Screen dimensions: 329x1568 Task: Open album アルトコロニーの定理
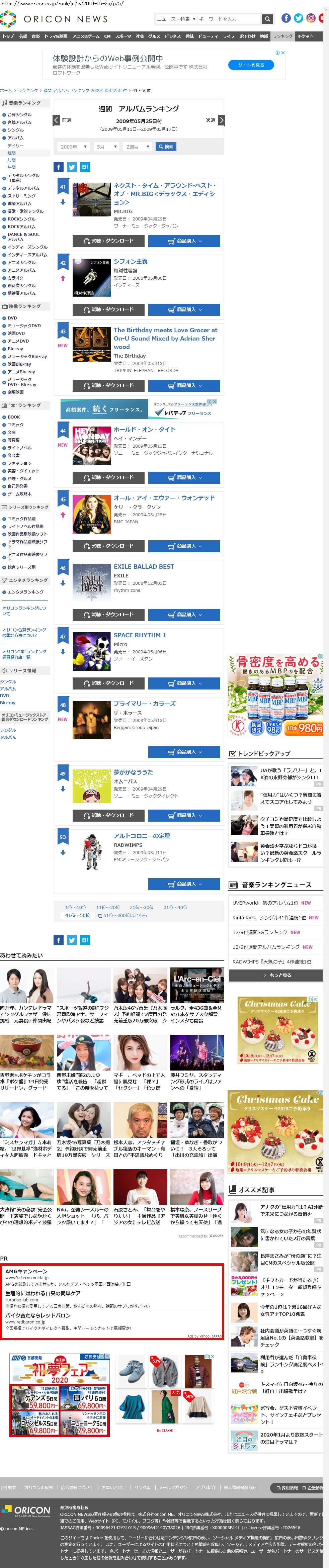coord(141,836)
